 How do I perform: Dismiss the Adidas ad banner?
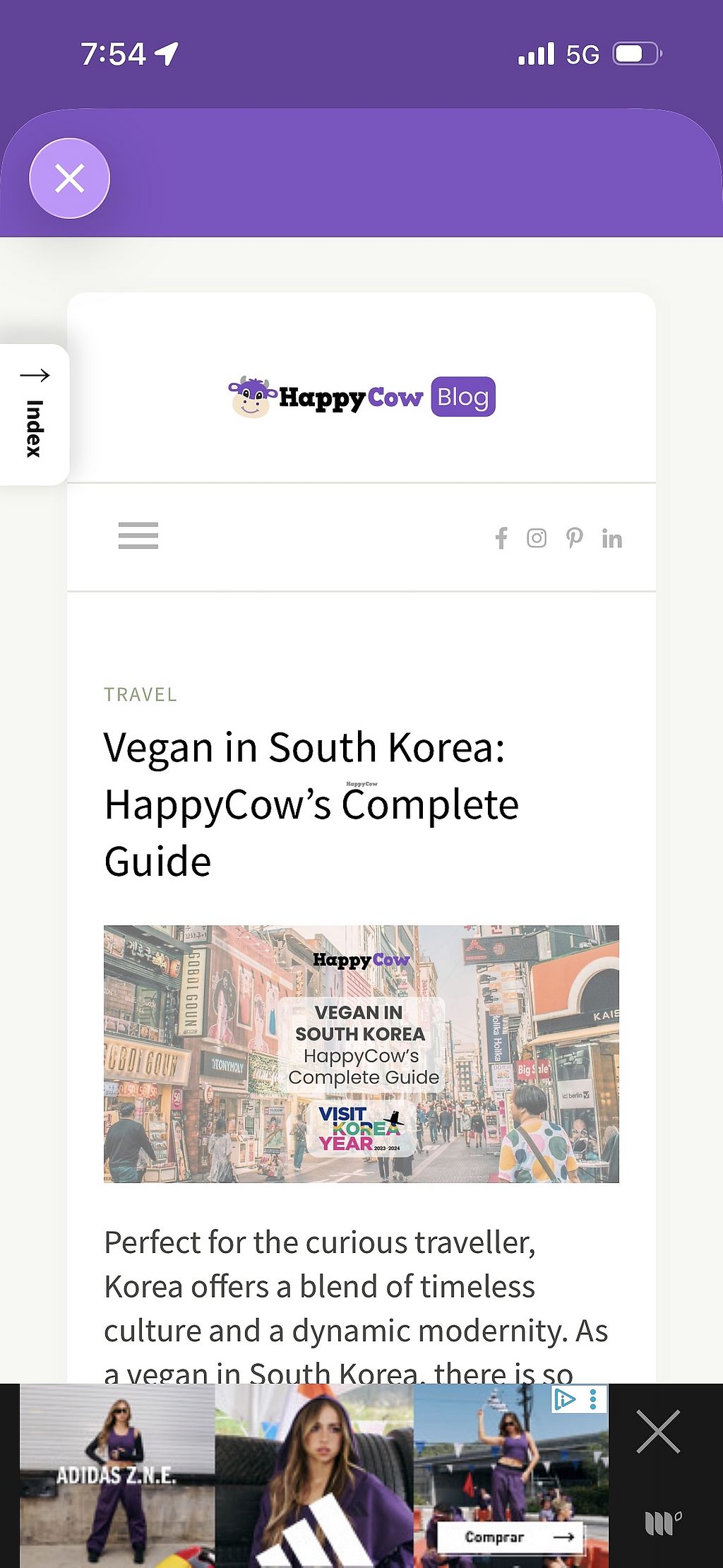click(657, 1432)
